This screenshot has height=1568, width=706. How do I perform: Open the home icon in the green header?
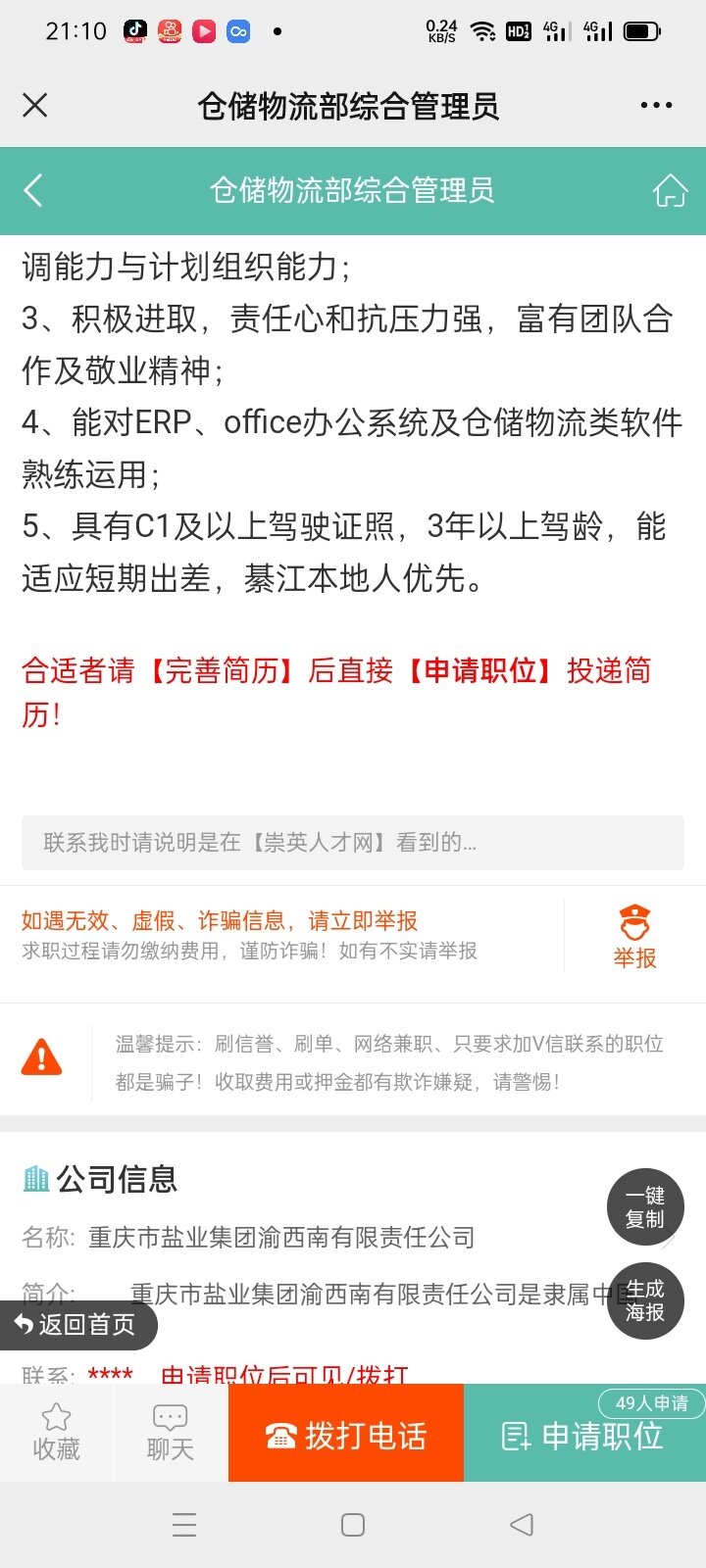(671, 190)
